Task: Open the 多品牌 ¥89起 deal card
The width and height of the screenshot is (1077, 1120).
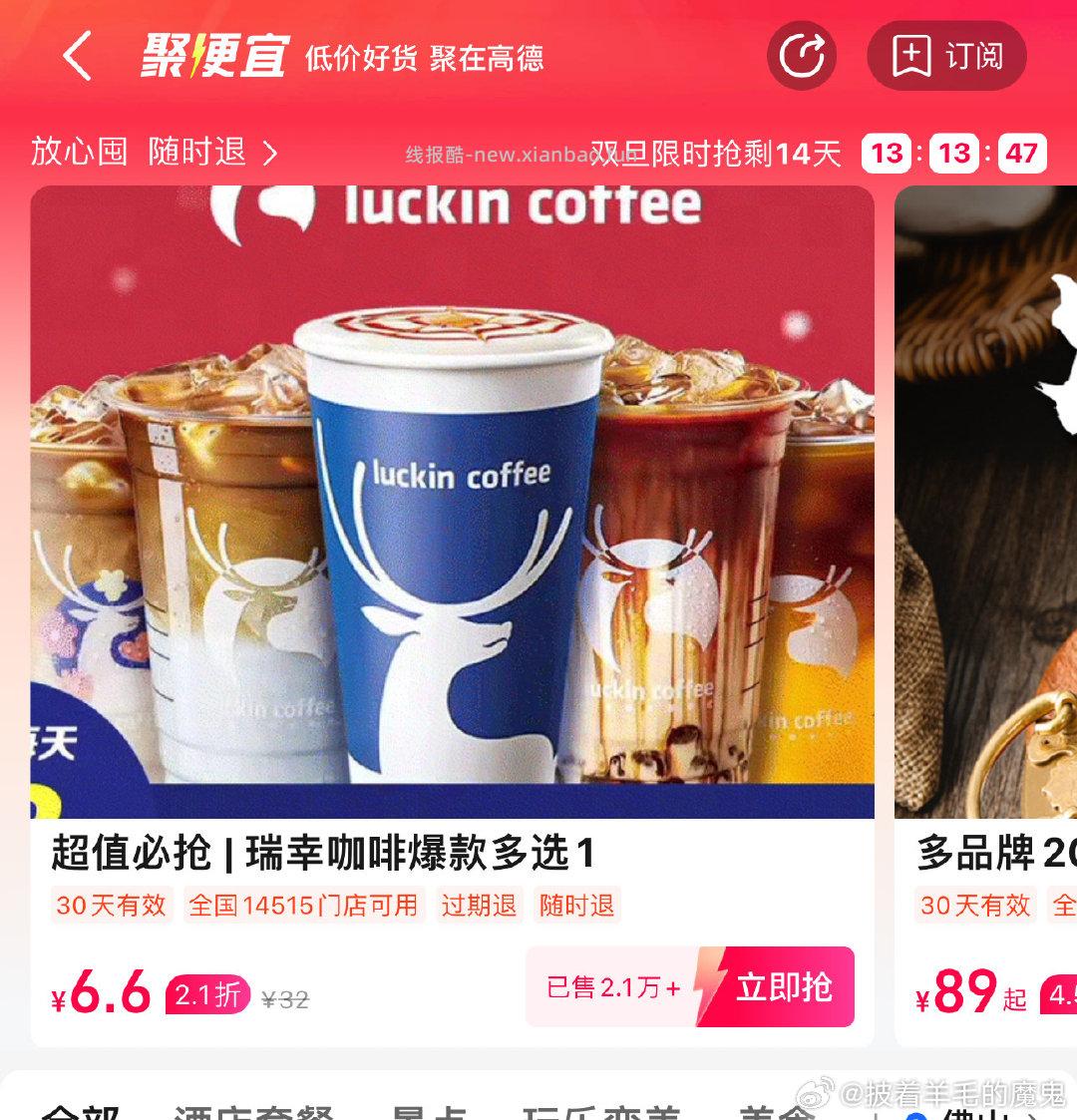Action: [987, 853]
